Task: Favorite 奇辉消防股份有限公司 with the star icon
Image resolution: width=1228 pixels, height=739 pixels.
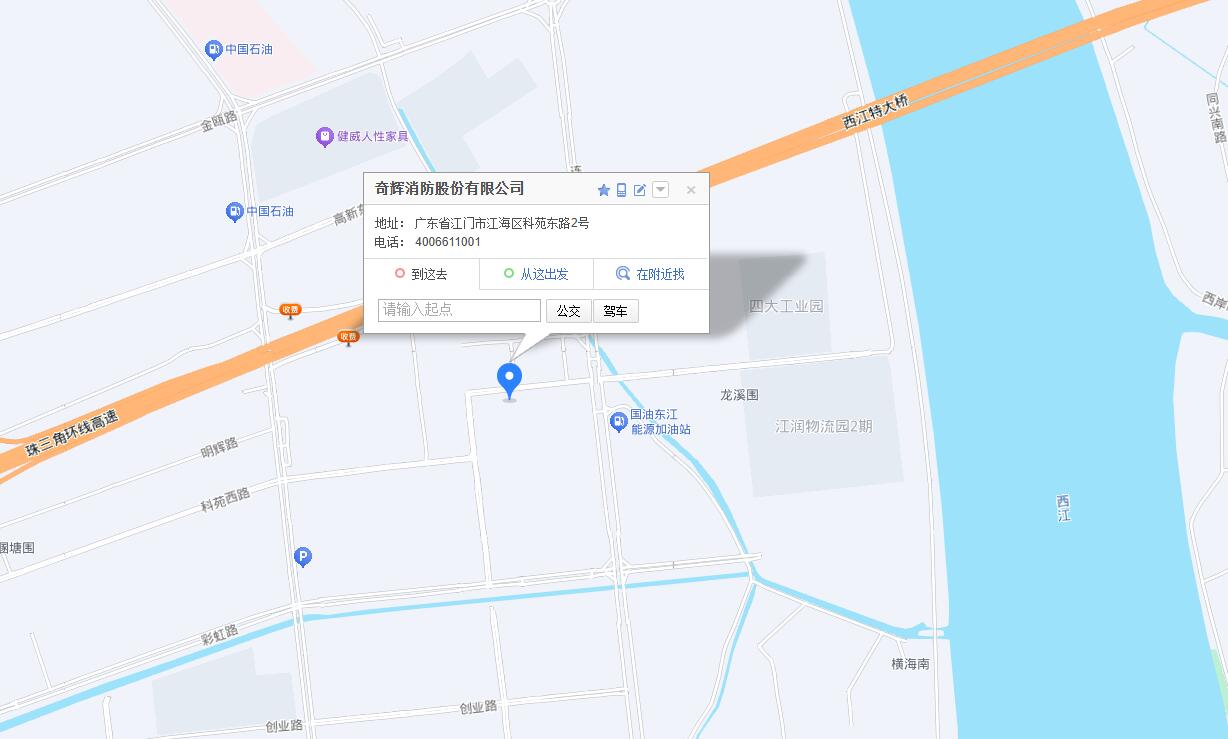Action: [603, 190]
